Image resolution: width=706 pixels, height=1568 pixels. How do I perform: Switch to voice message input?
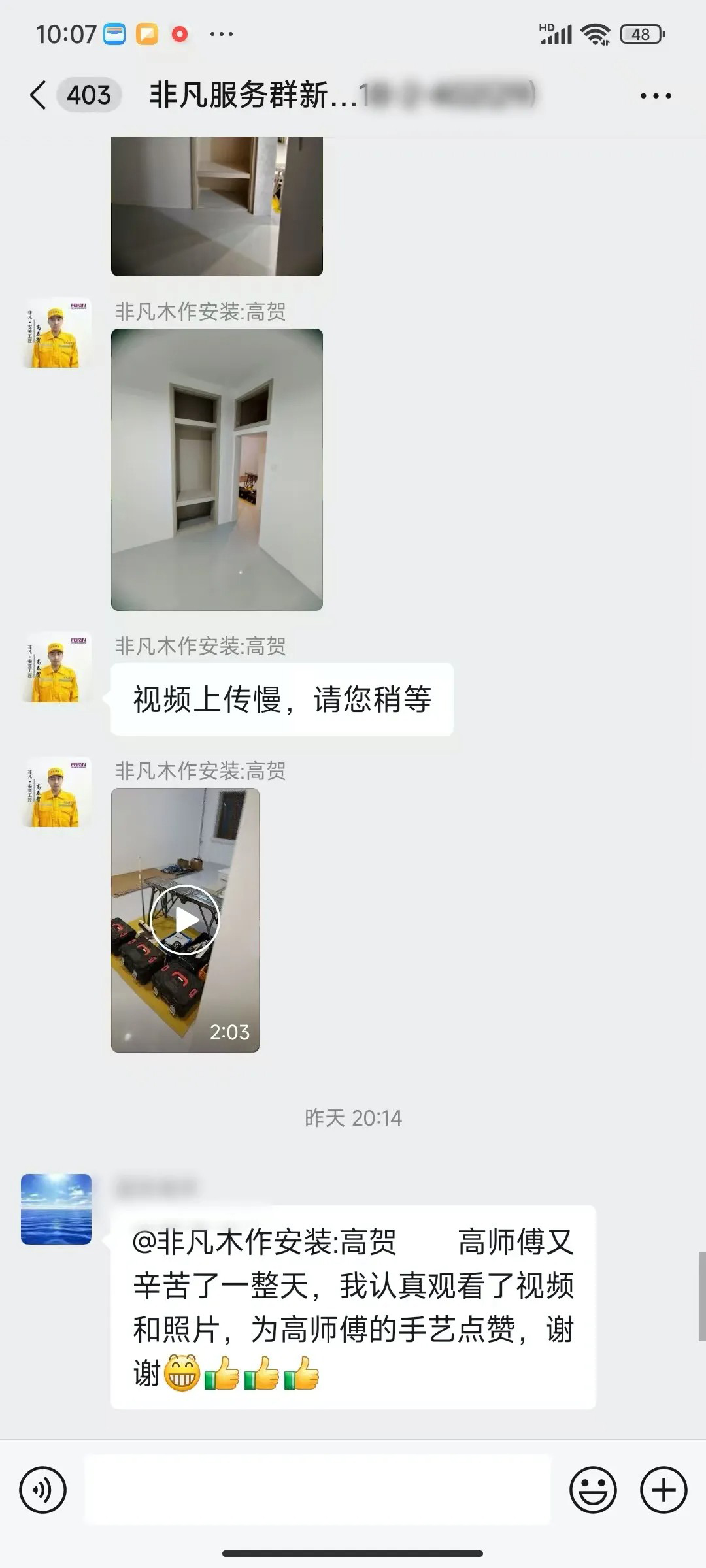click(43, 1490)
